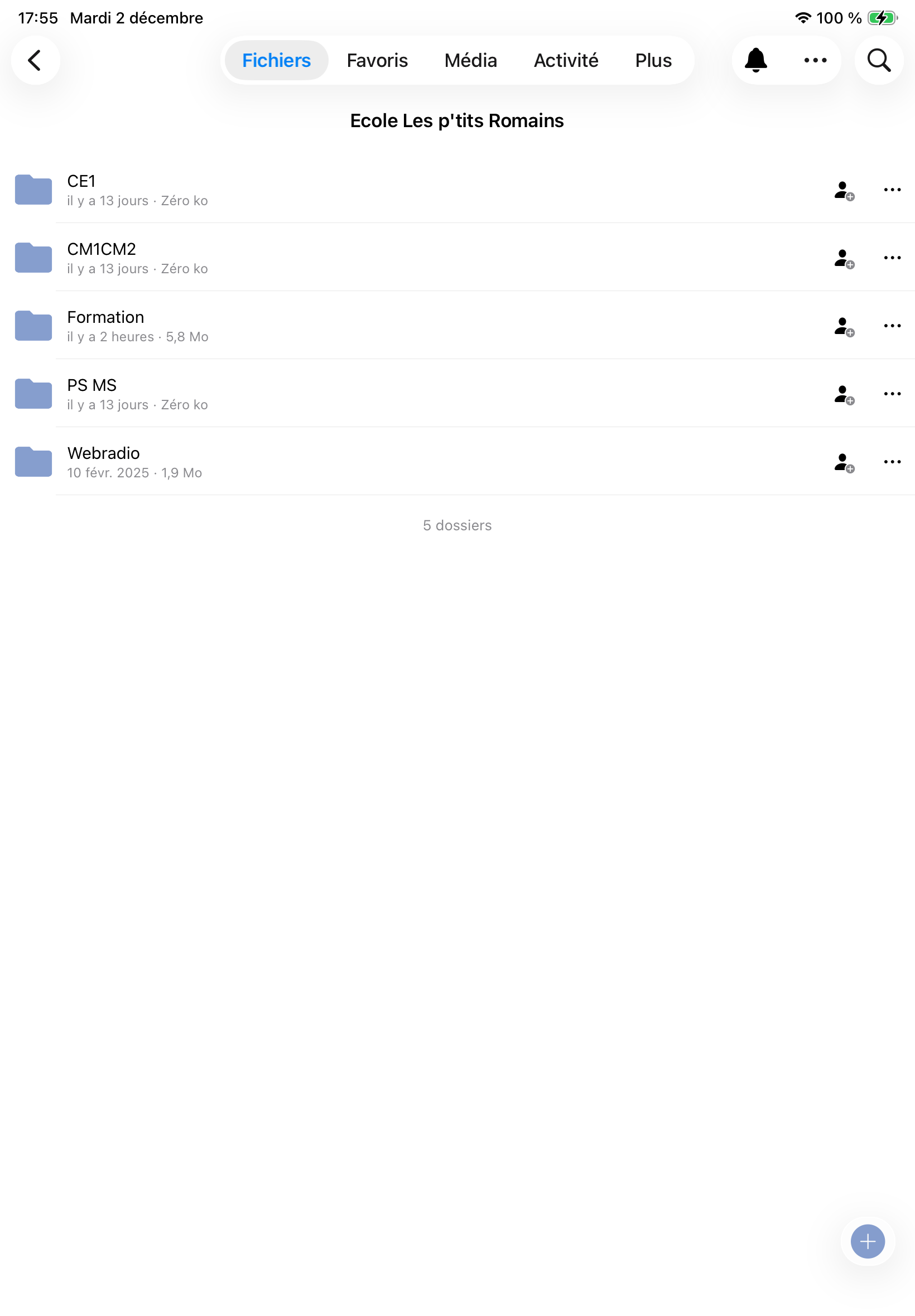Switch to the Favoris tab
Viewport: 915px width, 1316px height.
(x=377, y=60)
